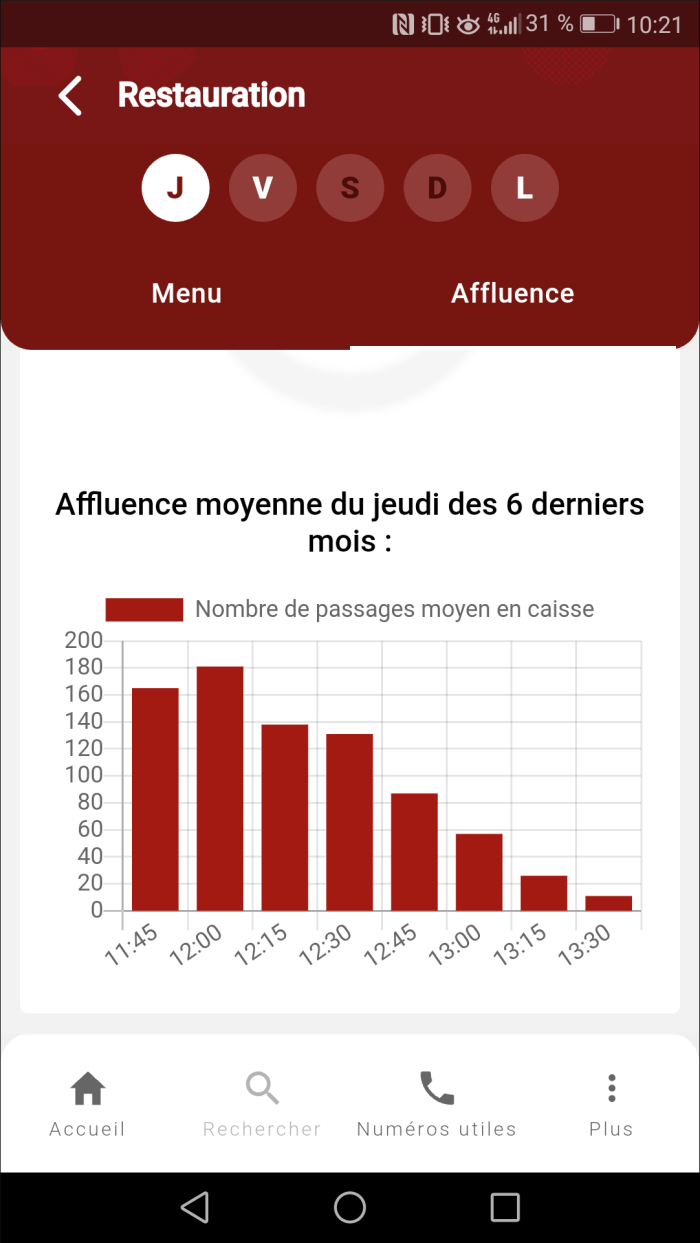700x1243 pixels.
Task: Open the Affluence tab
Action: 513,294
